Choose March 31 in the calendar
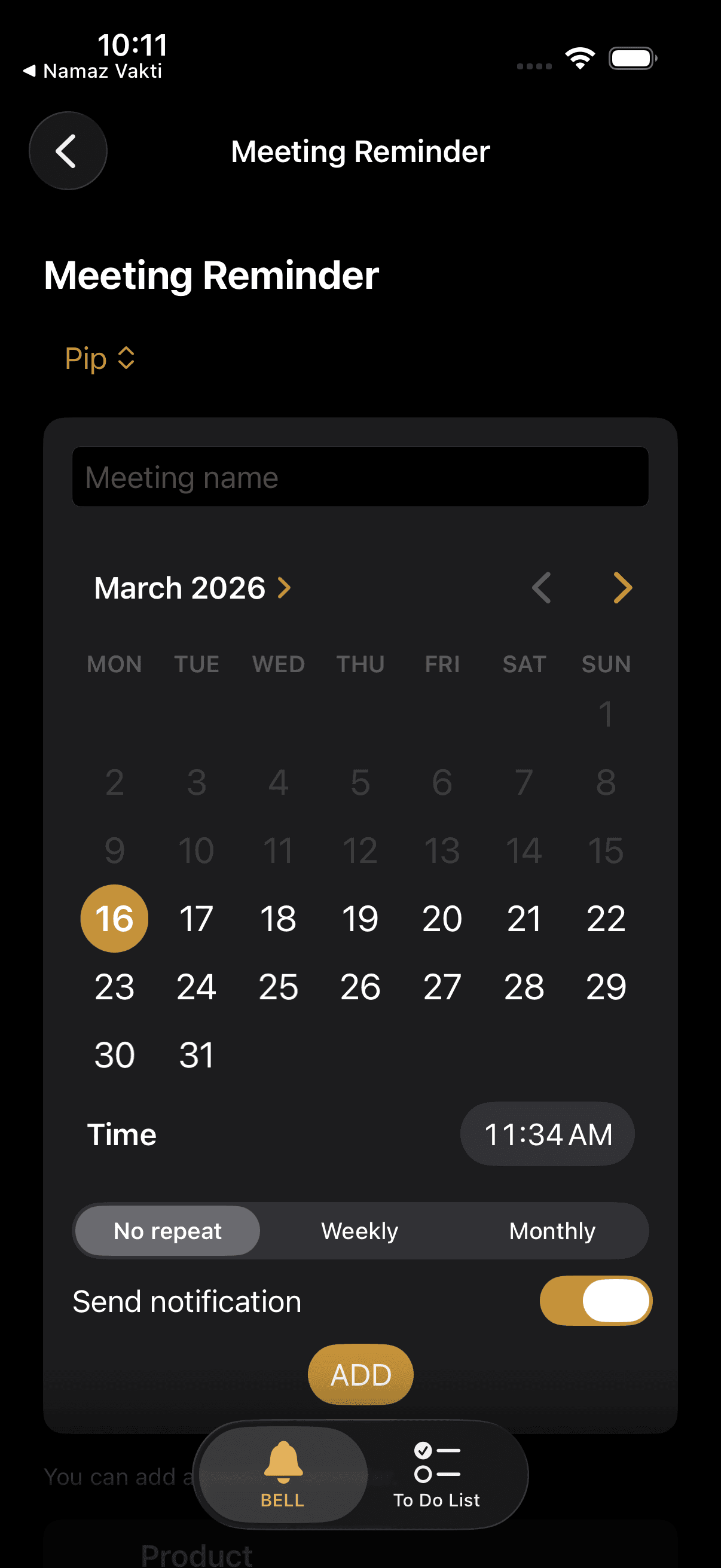 tap(196, 1055)
